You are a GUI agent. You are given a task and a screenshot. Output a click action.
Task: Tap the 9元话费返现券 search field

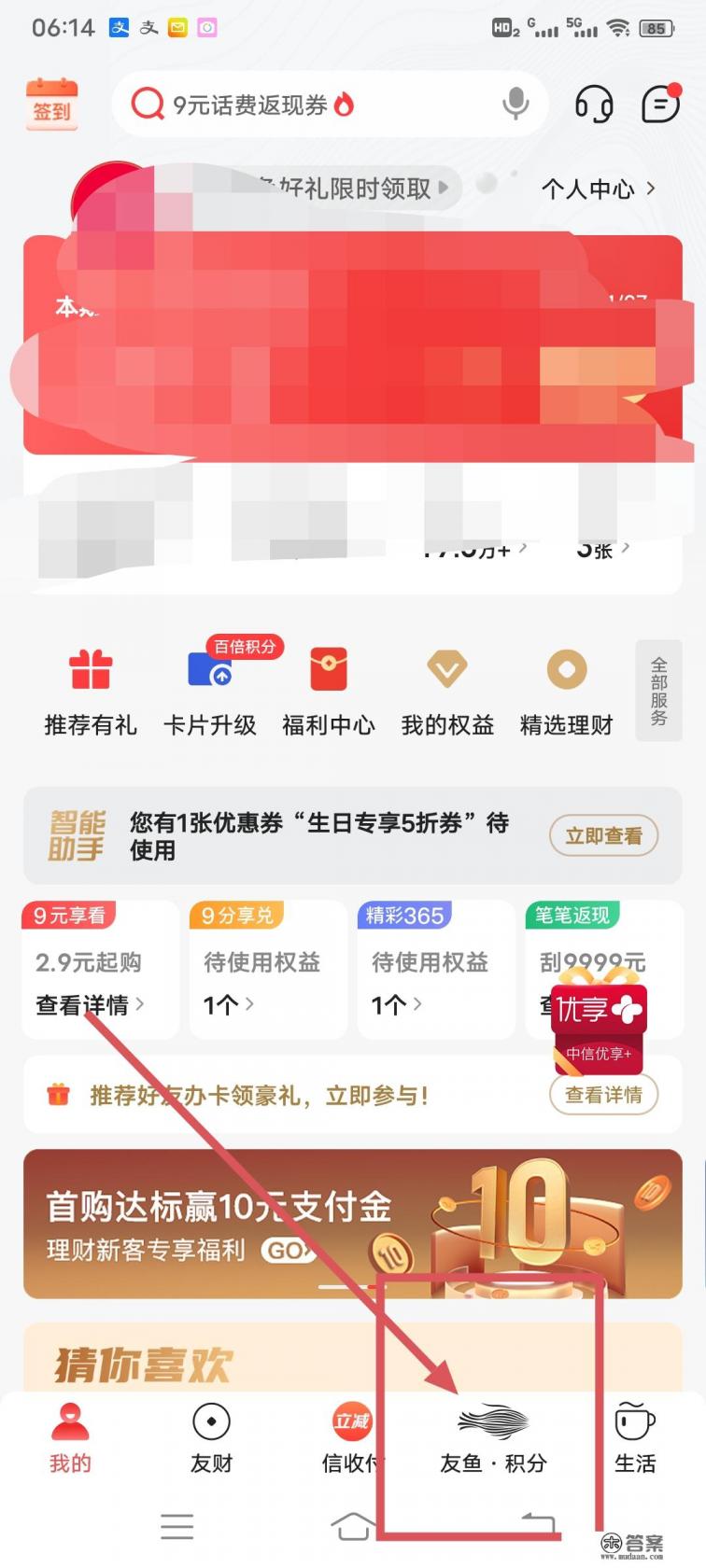280,105
